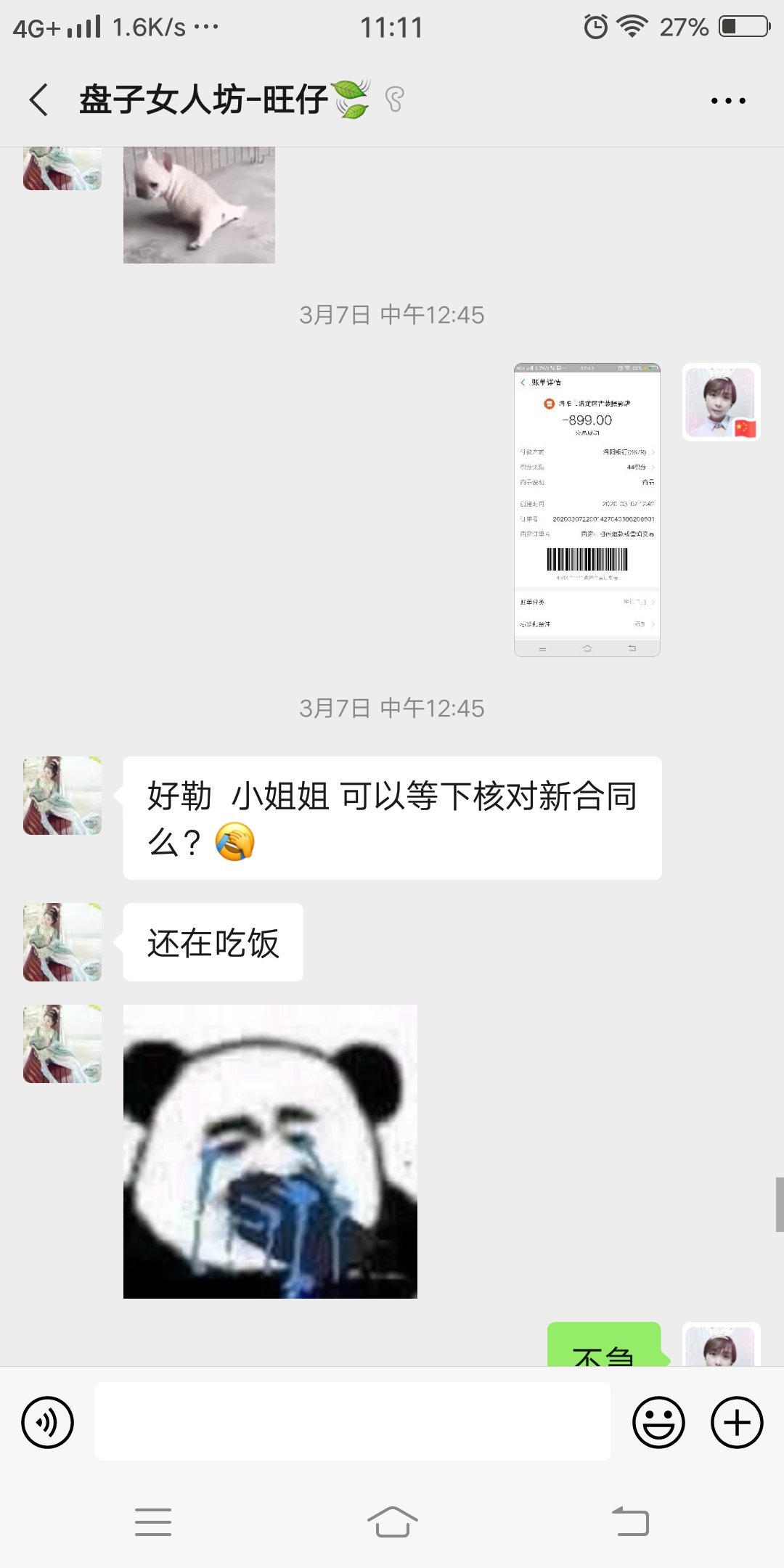Open contact avatar beside 还在吃饭 message
This screenshot has height=1568, width=784.
pos(62,942)
